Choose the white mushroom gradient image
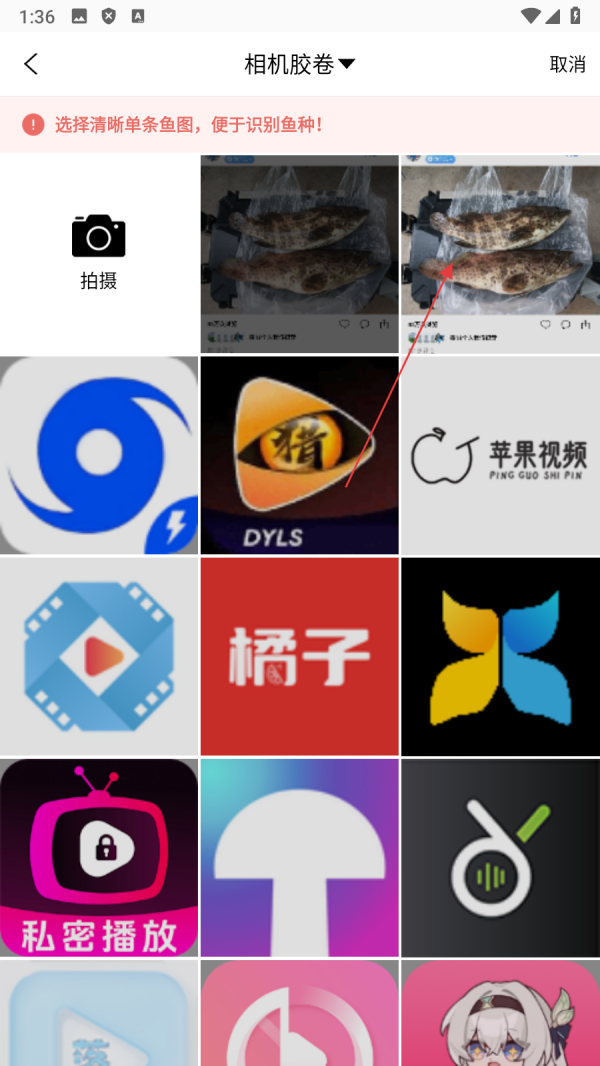The image size is (600, 1066). click(x=299, y=857)
